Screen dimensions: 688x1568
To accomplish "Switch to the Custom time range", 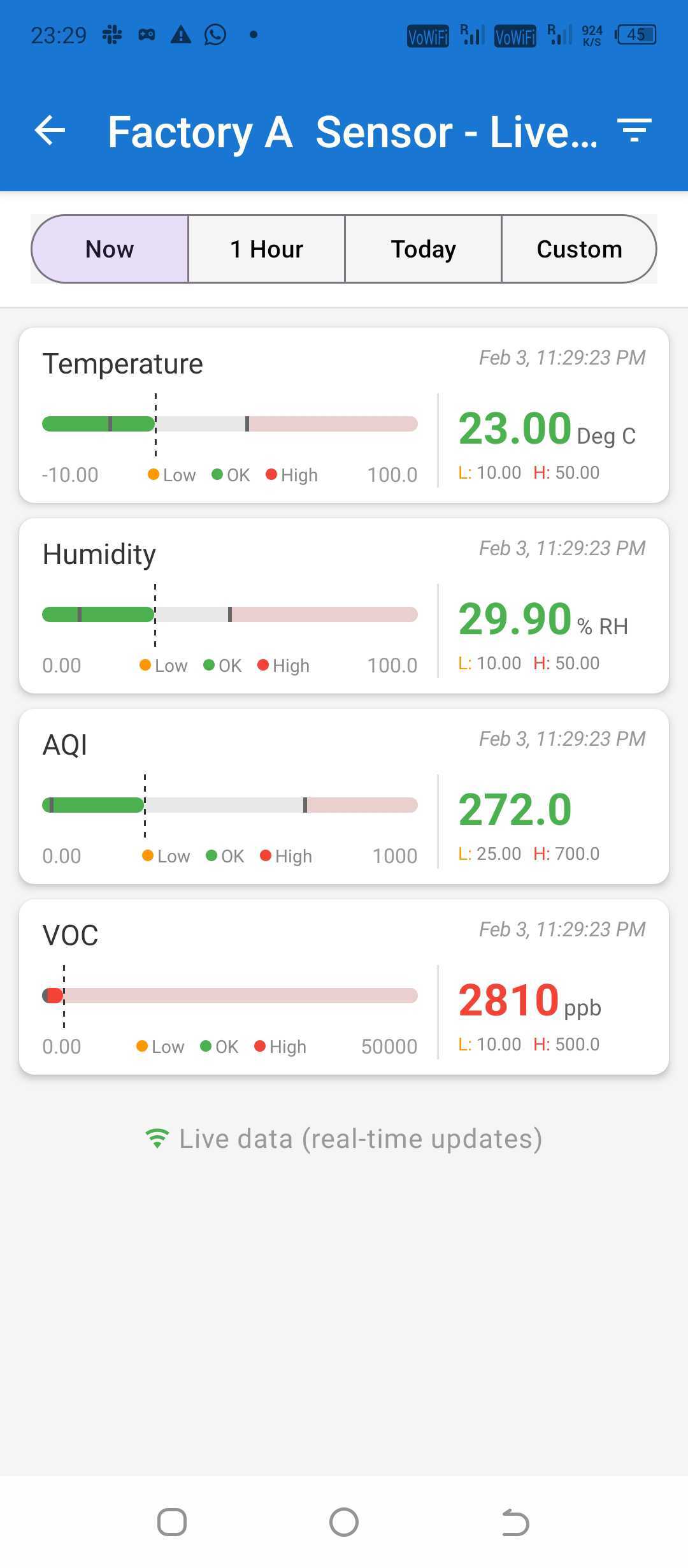I will tap(579, 249).
